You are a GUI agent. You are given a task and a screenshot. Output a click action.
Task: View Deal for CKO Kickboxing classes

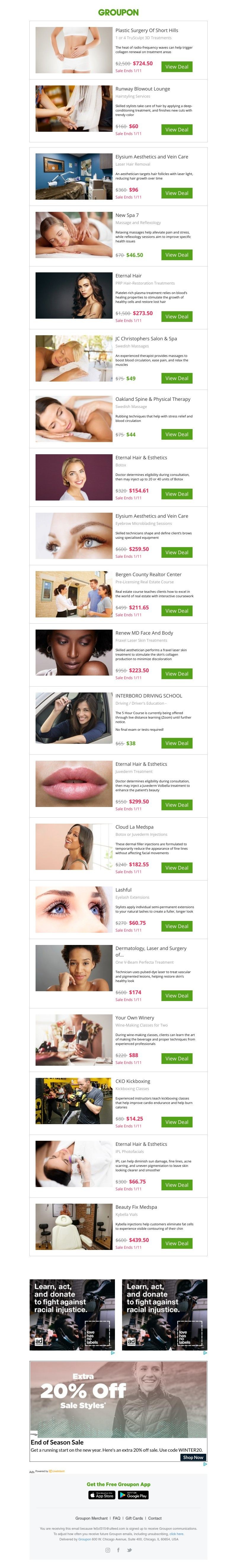pyautogui.click(x=177, y=1122)
